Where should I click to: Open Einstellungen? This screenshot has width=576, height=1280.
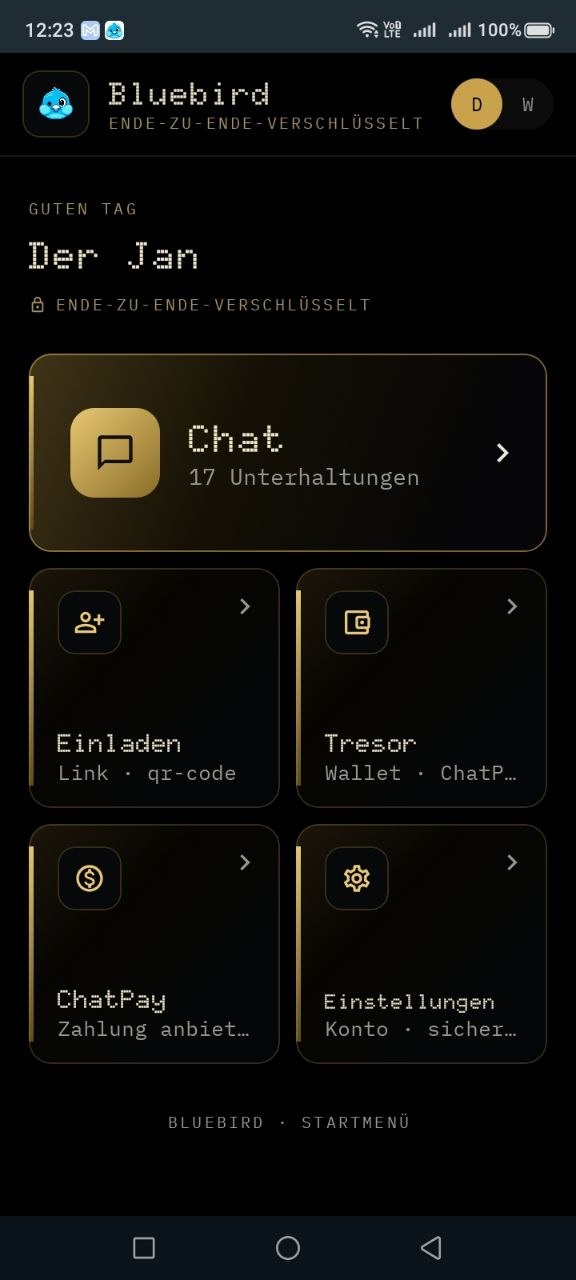(421, 944)
